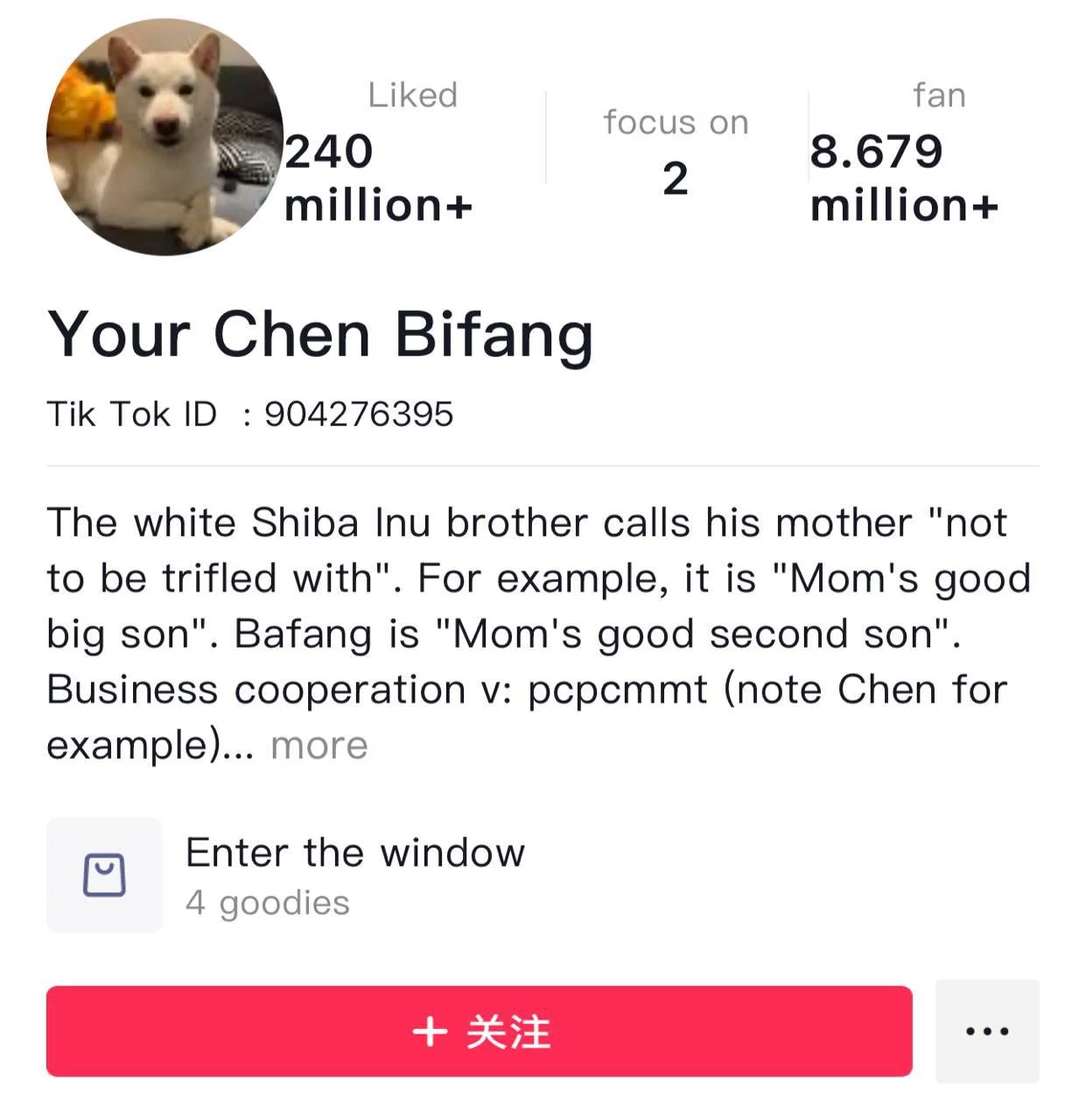Open the white Shiba Inu profile photo
The height and width of the screenshot is (1120, 1086).
click(x=165, y=137)
